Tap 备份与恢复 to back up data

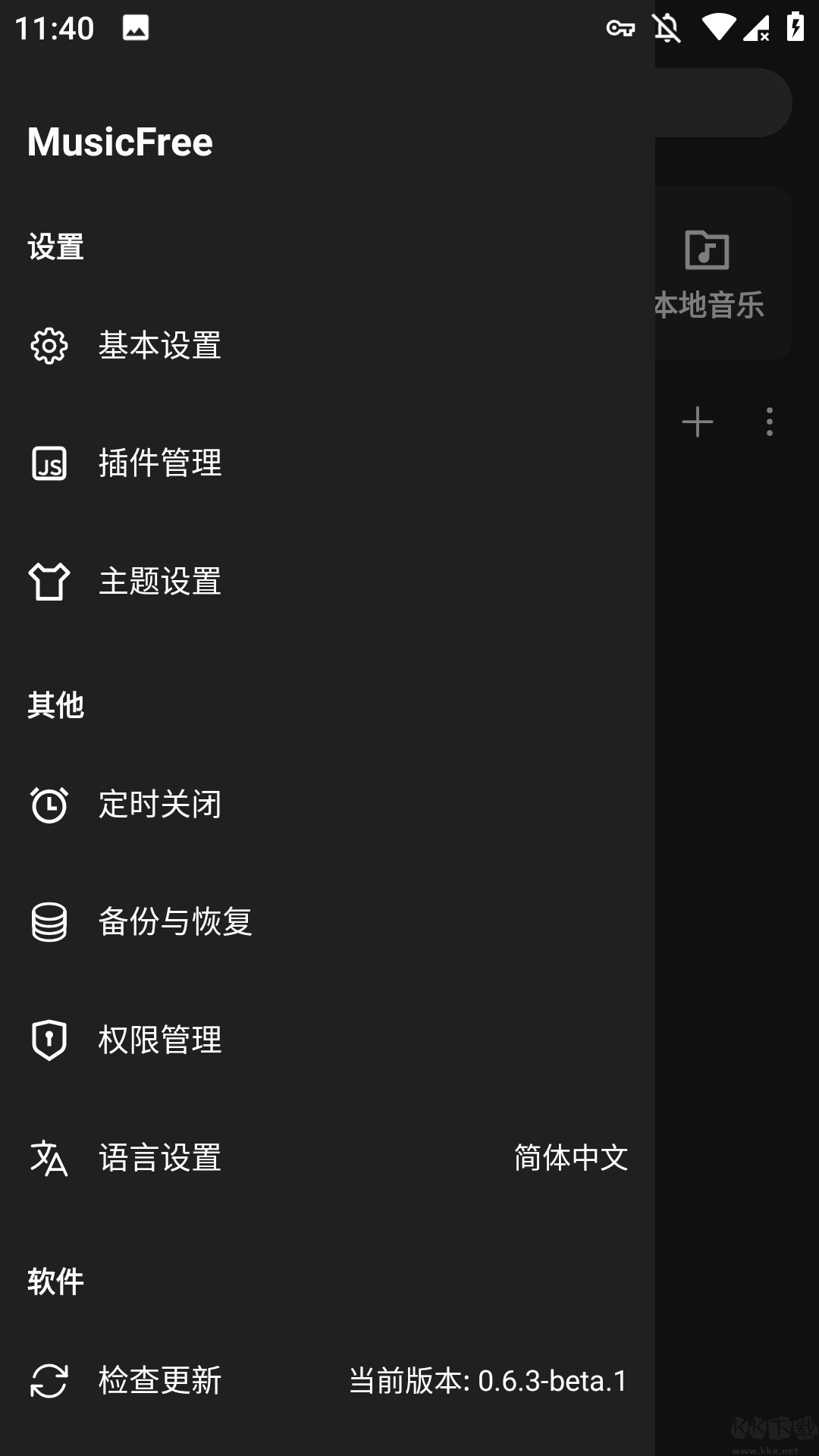click(176, 923)
